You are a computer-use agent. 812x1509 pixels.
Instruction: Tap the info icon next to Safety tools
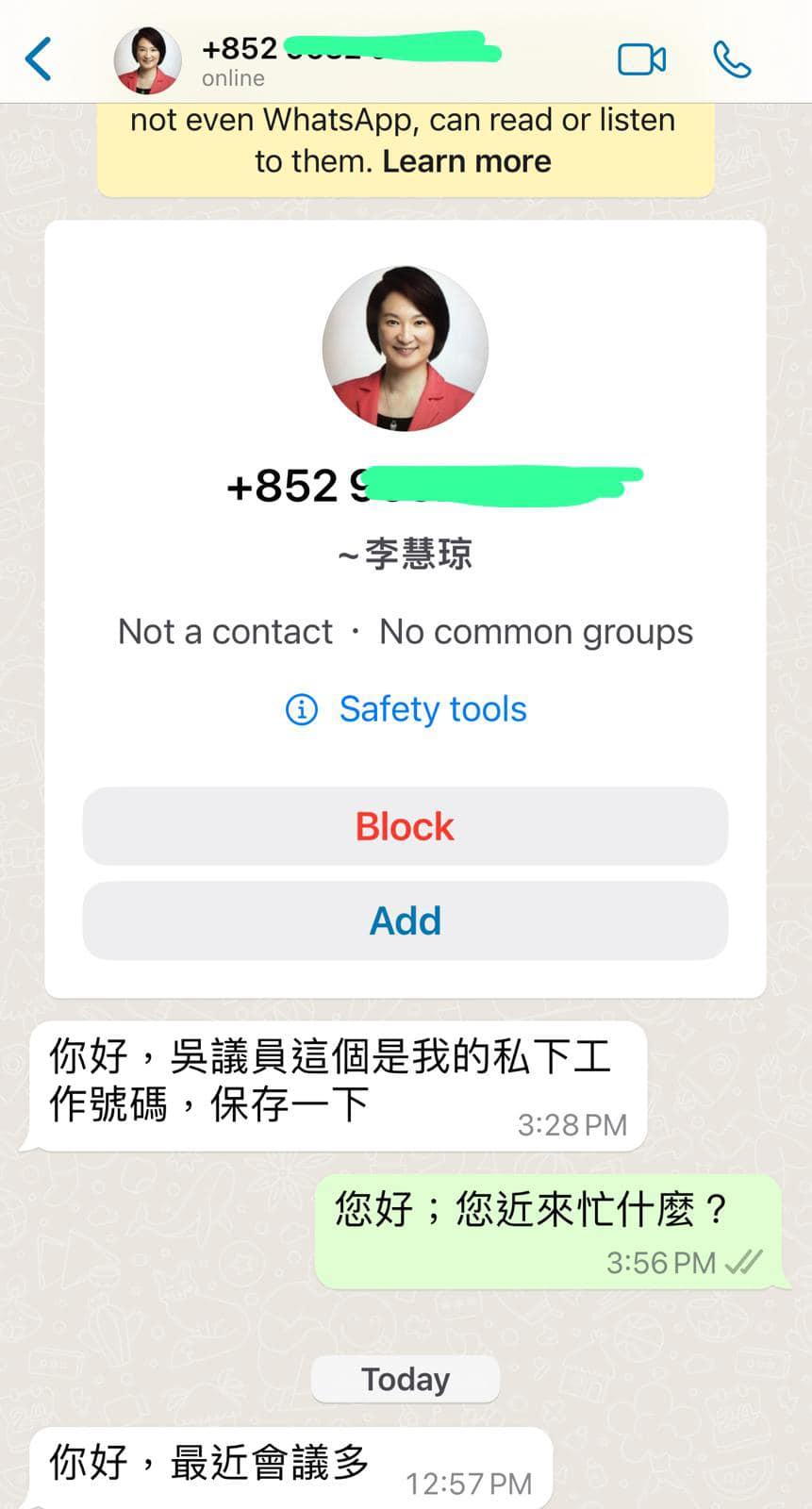point(300,709)
